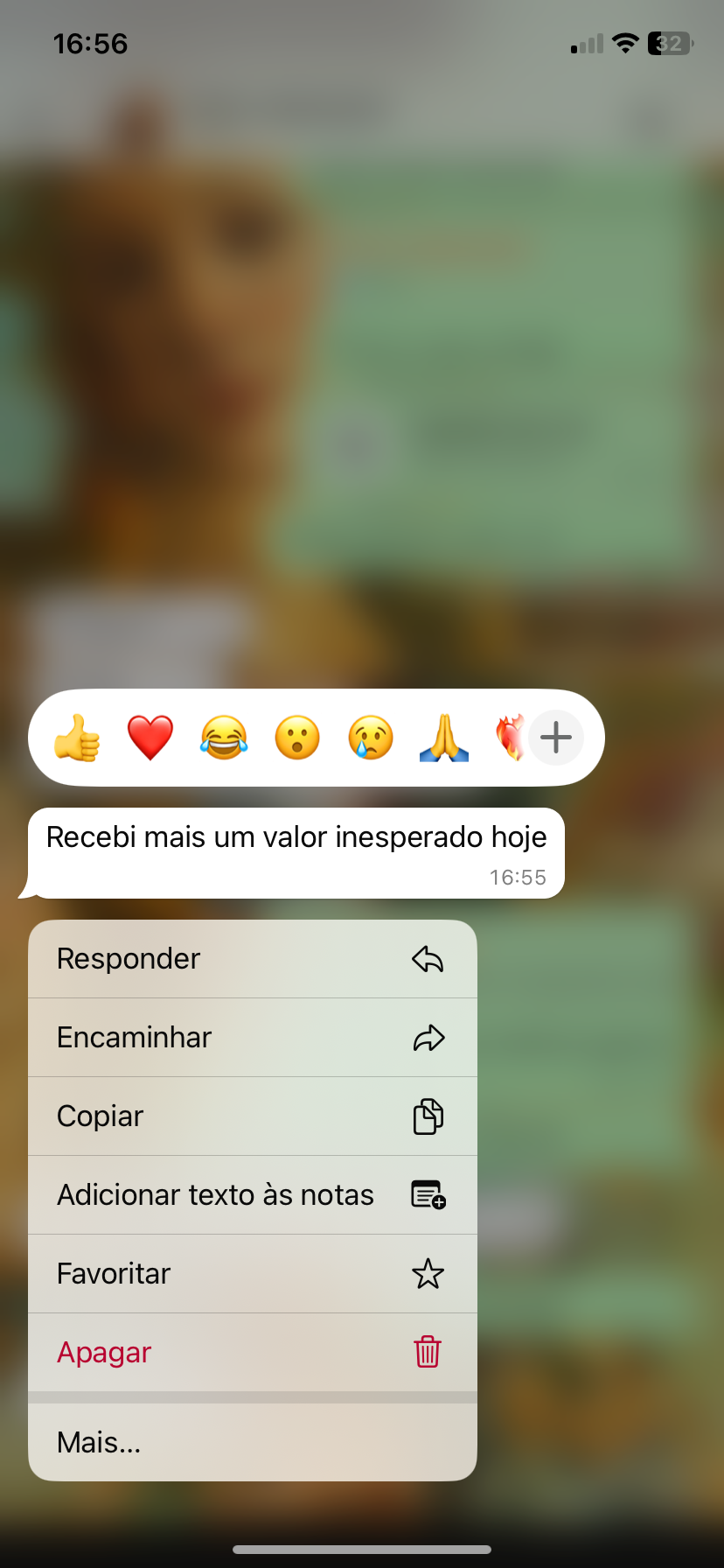Viewport: 724px width, 1568px height.
Task: React with the red heart emoji
Action: click(x=150, y=738)
